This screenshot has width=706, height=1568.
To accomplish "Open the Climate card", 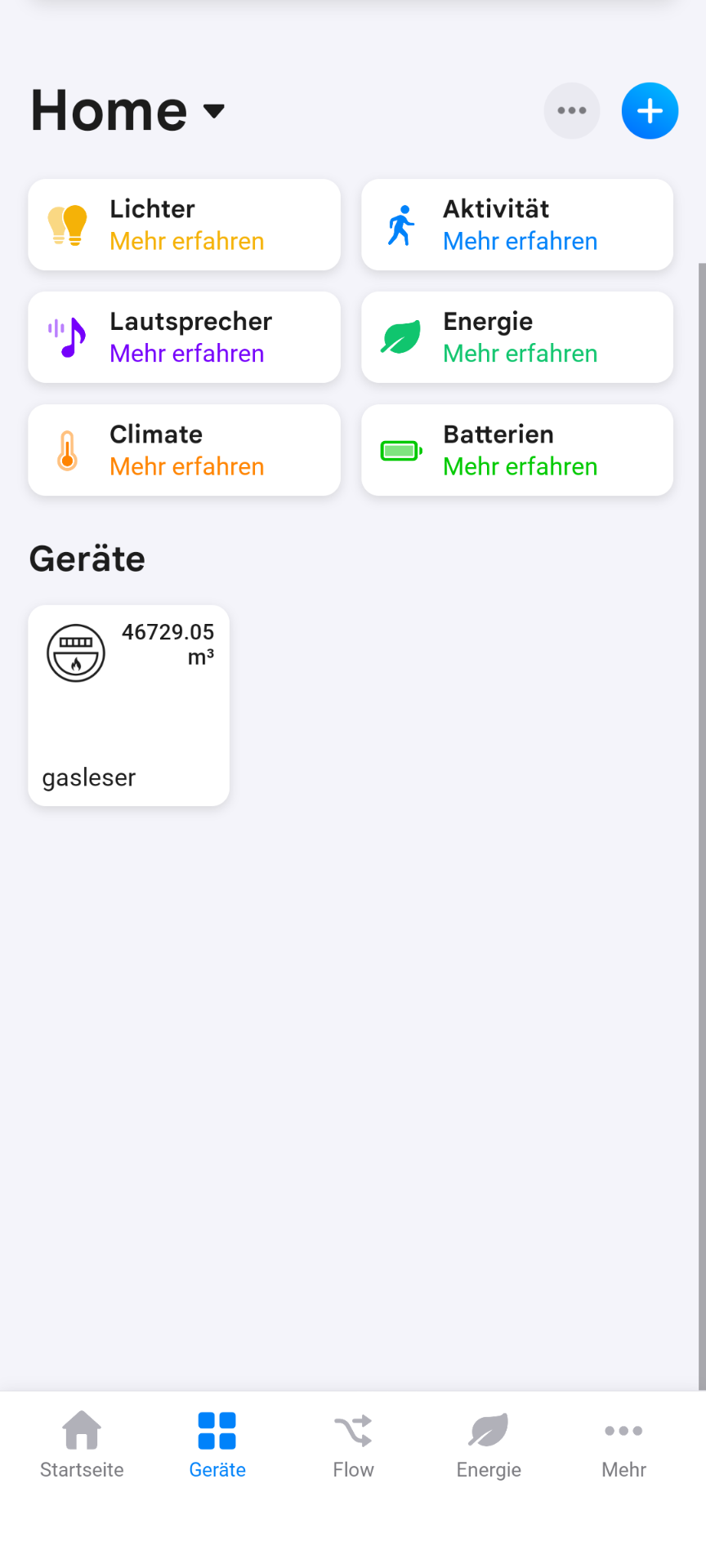I will tap(184, 450).
